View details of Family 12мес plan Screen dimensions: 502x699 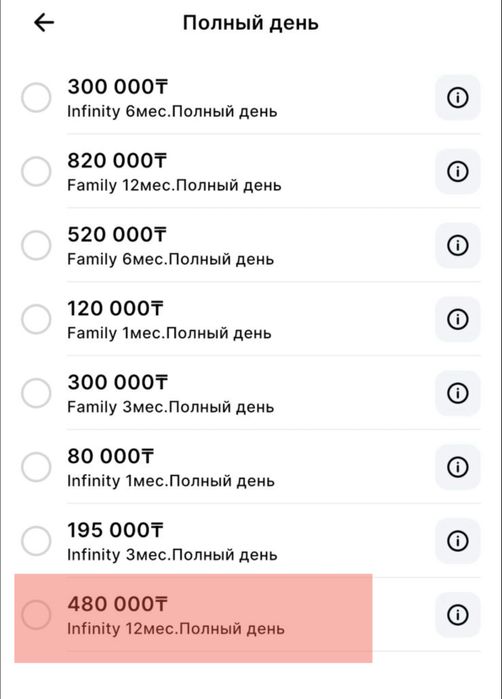point(457,171)
